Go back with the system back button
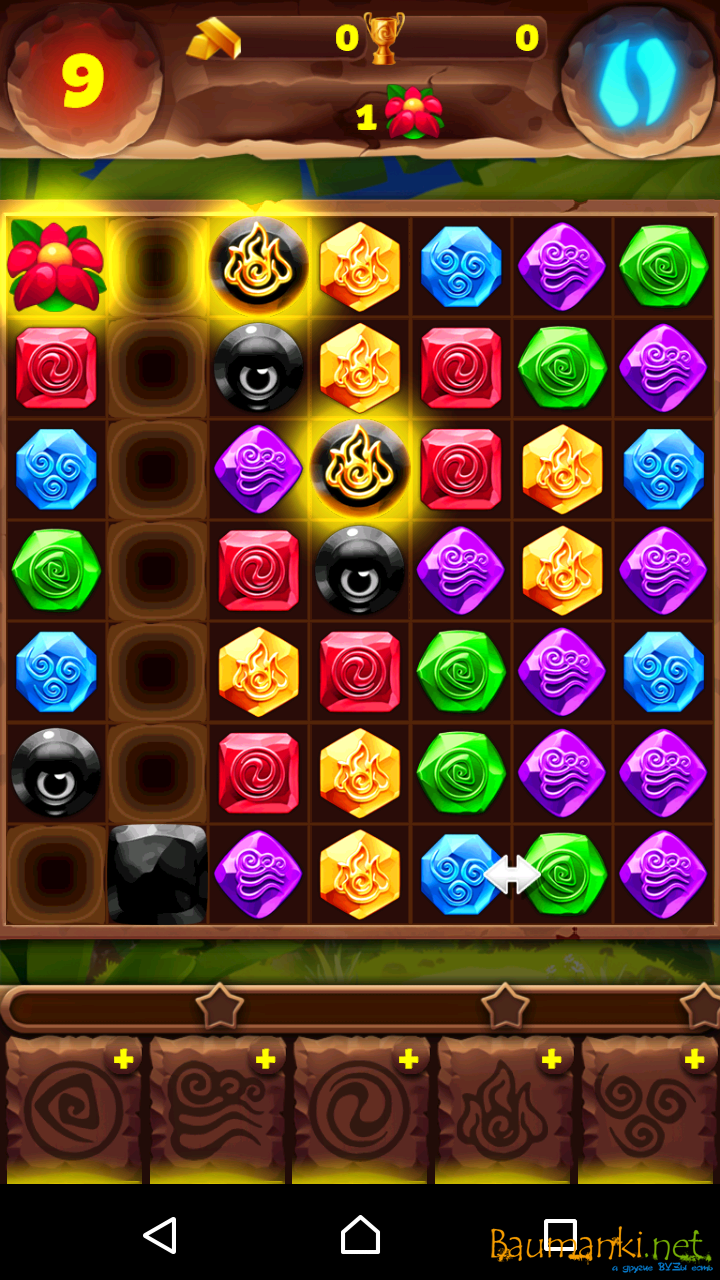 (x=160, y=1236)
